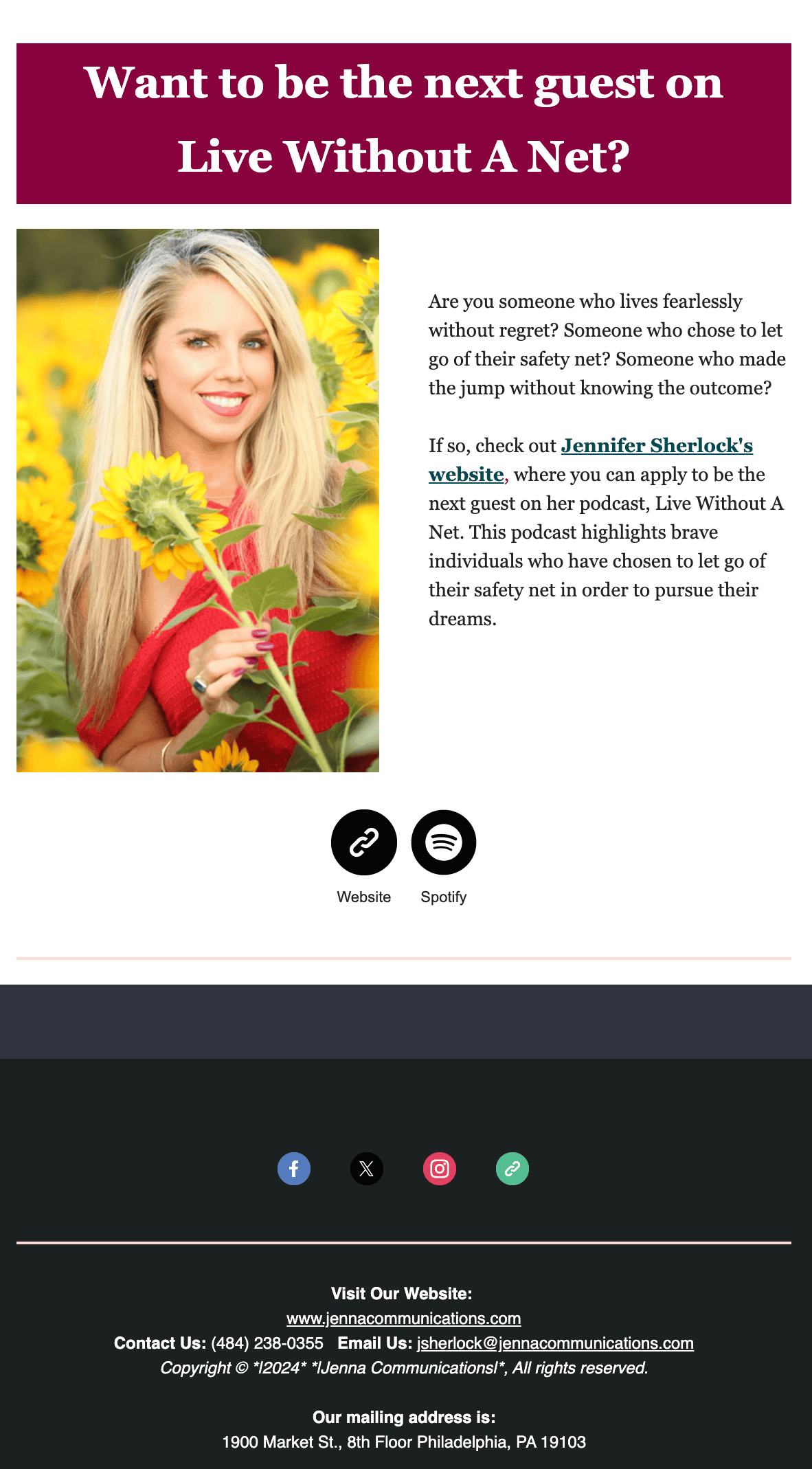
Task: Open www.jennacommunications.com link
Action: point(404,1319)
